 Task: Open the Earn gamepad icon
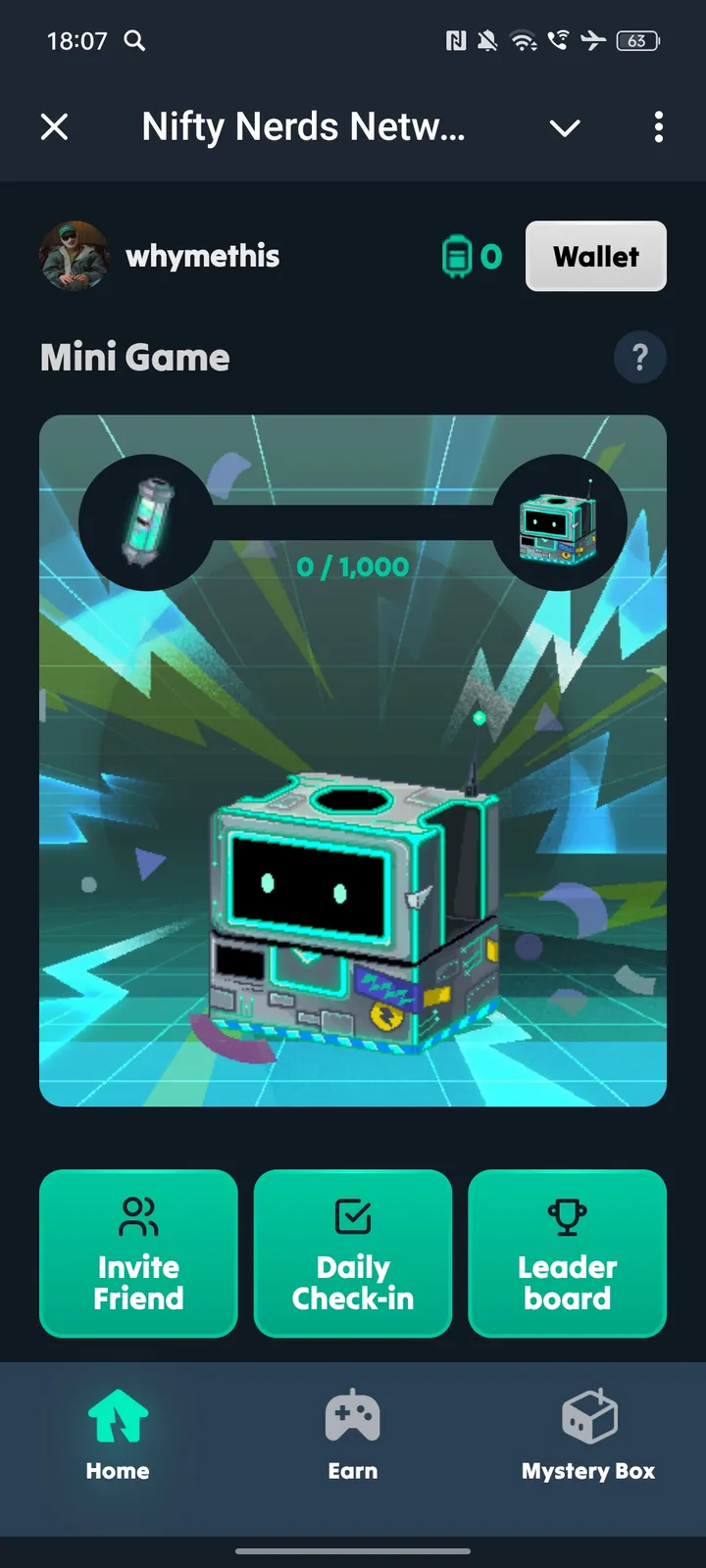point(353,1414)
